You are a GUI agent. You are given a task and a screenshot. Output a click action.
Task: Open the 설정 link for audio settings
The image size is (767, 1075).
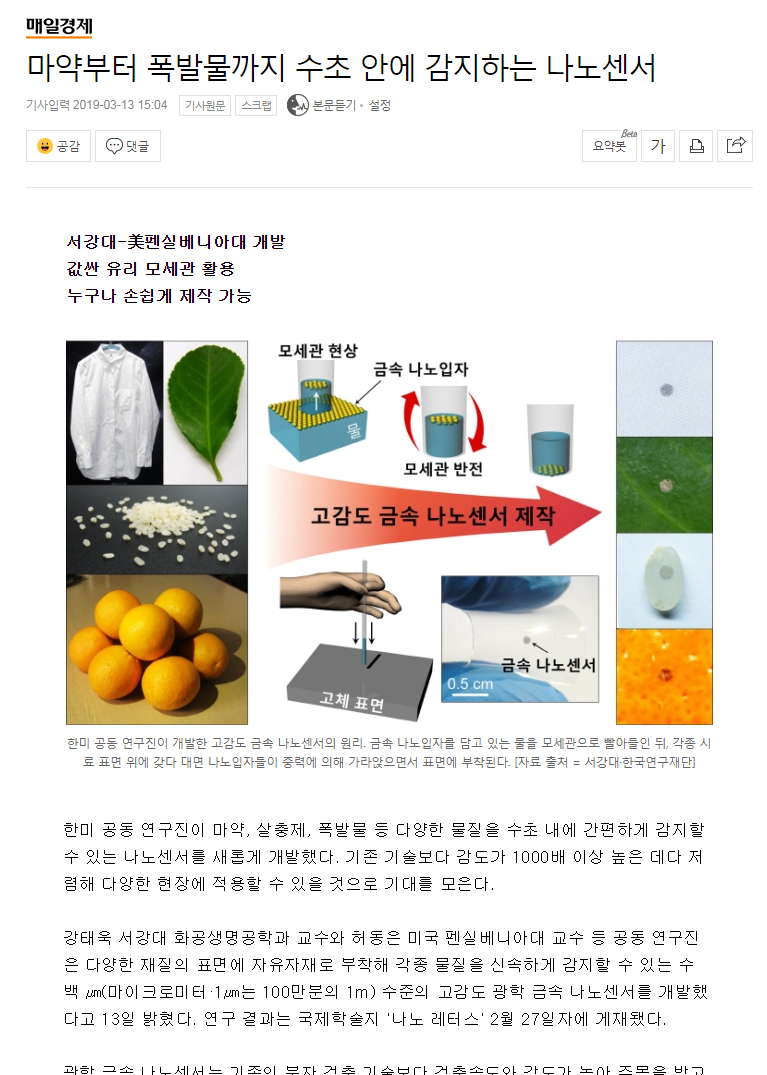point(379,105)
